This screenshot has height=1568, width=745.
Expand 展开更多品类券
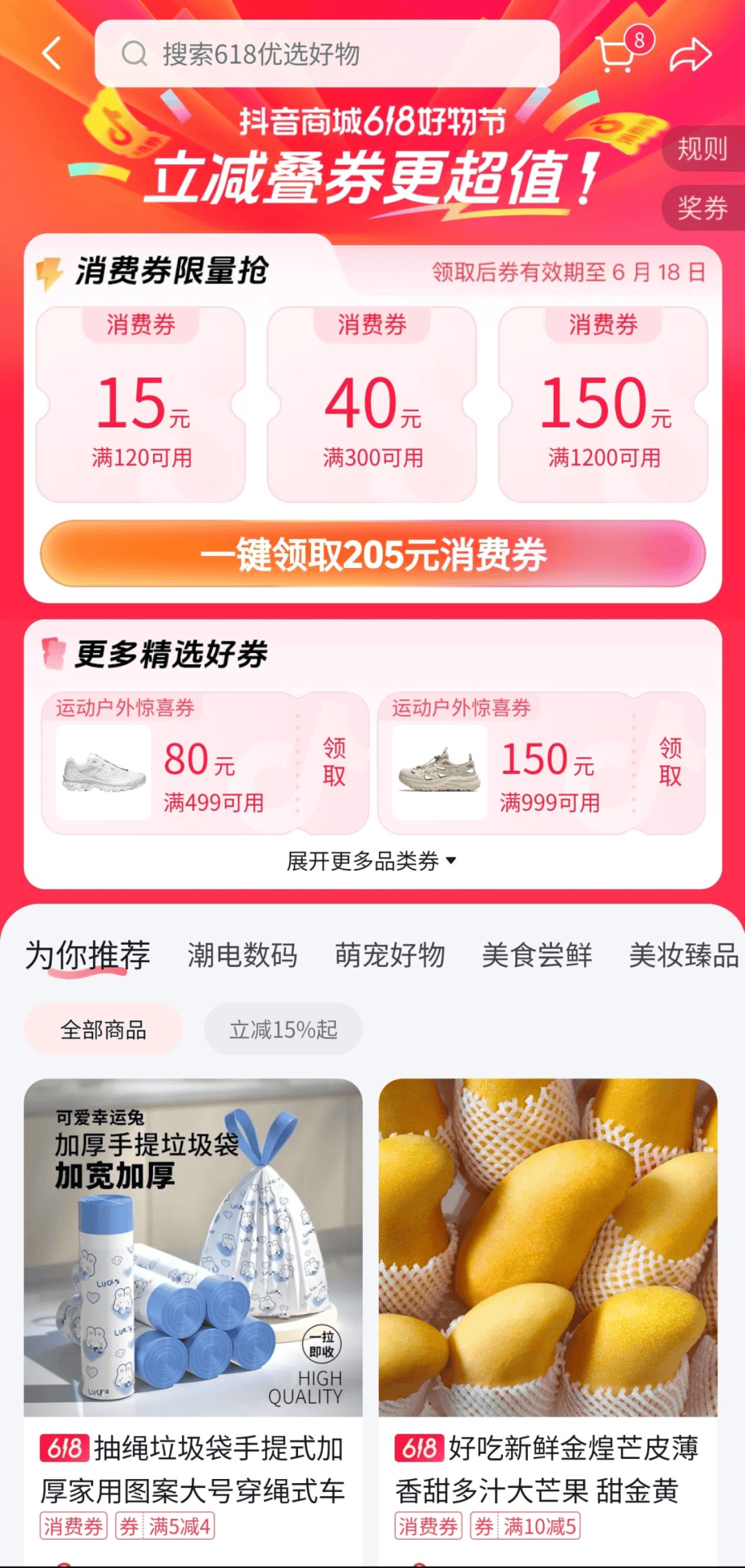coord(372,861)
